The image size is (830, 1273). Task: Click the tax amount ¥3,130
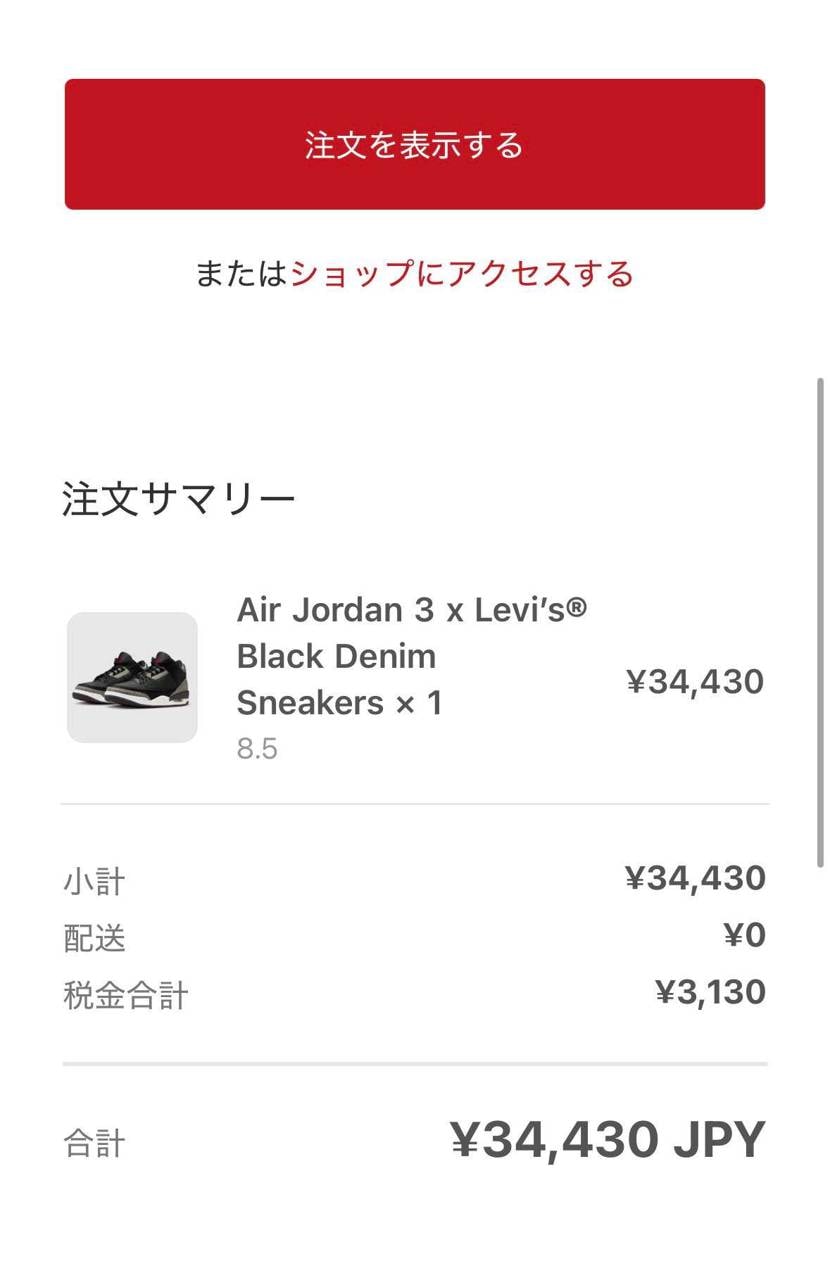coord(713,991)
